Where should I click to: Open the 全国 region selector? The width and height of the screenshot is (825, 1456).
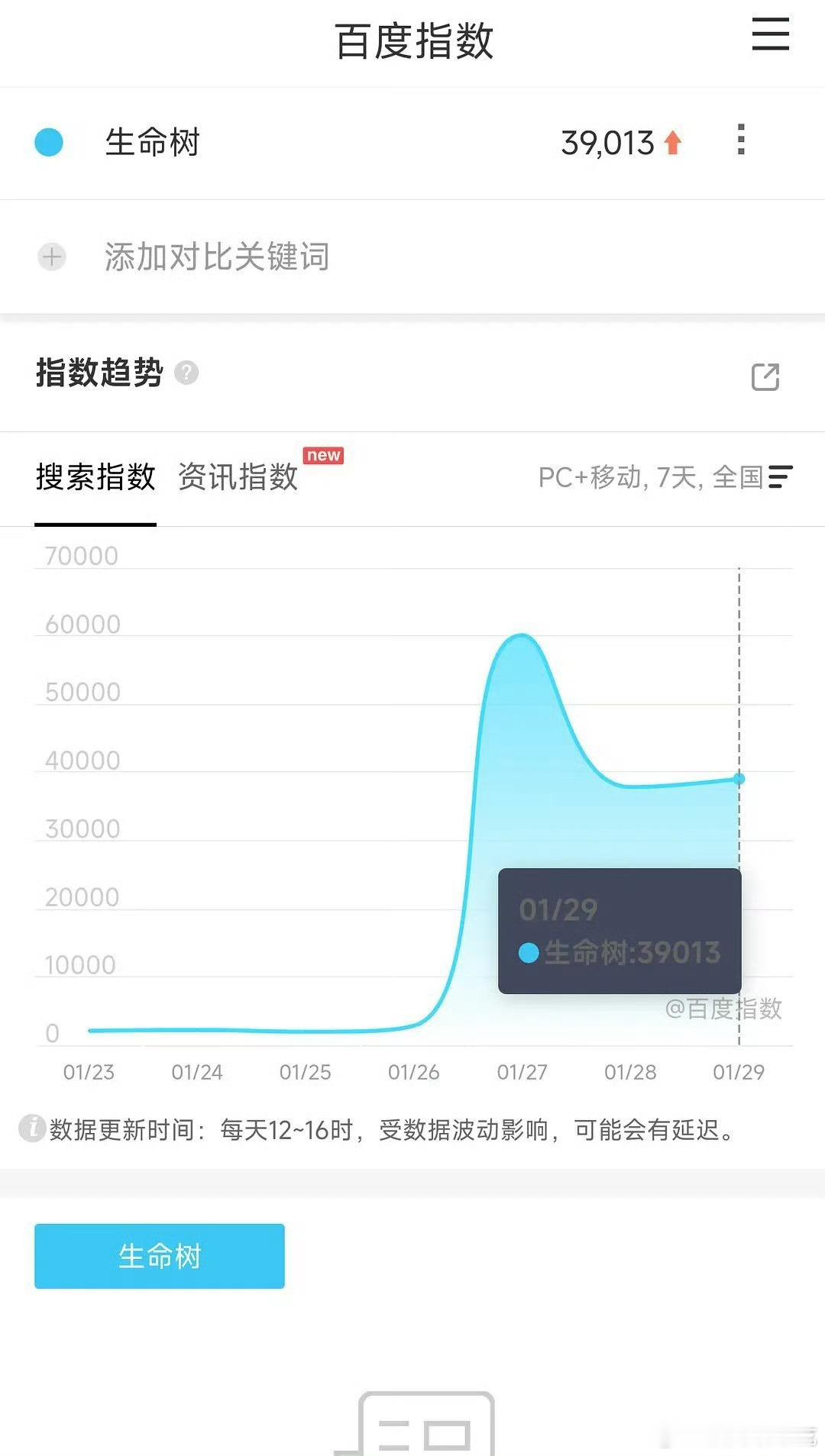pos(737,477)
